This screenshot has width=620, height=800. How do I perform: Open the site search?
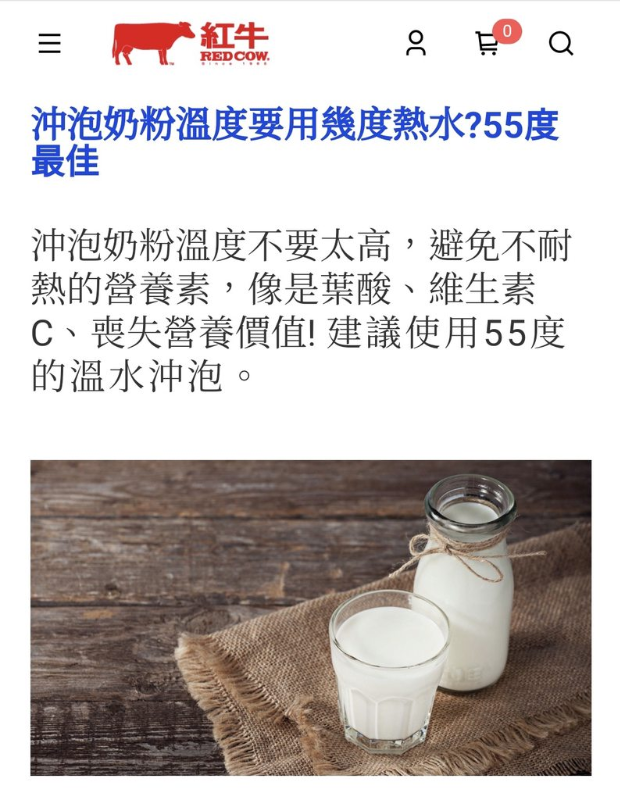pyautogui.click(x=561, y=43)
